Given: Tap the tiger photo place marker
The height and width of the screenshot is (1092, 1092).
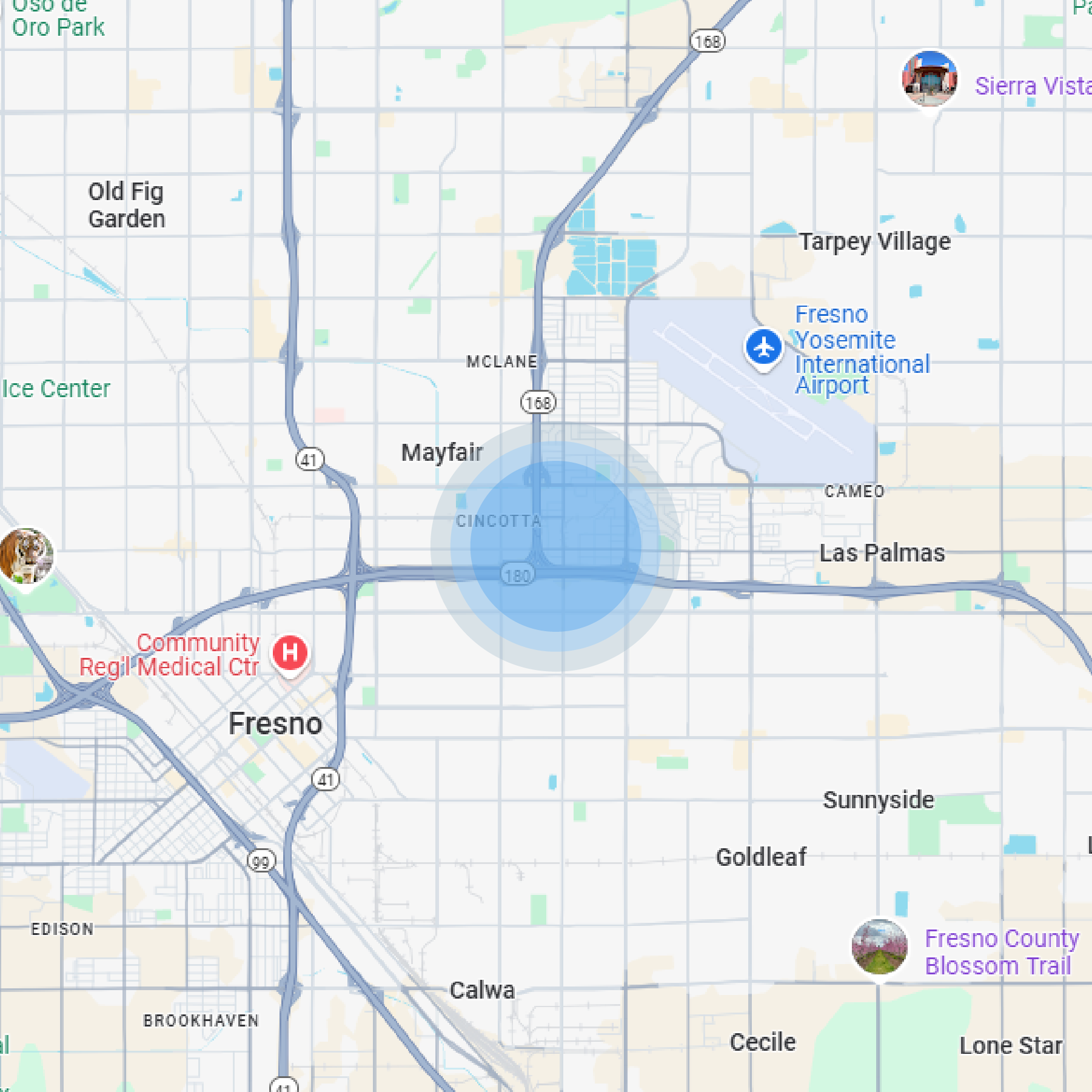Looking at the screenshot, I should click(x=25, y=555).
